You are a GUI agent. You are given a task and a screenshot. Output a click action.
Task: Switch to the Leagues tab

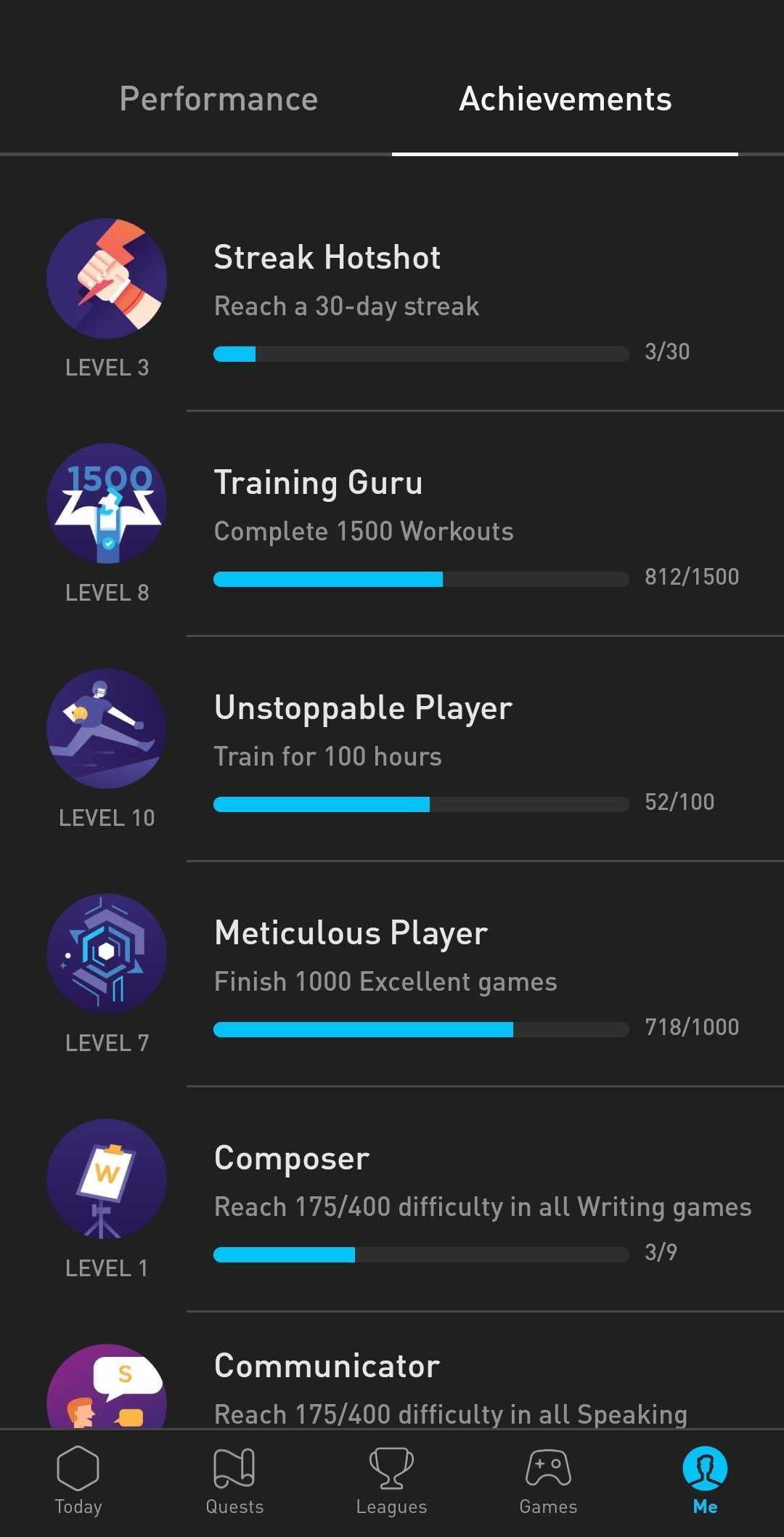pos(391,1482)
